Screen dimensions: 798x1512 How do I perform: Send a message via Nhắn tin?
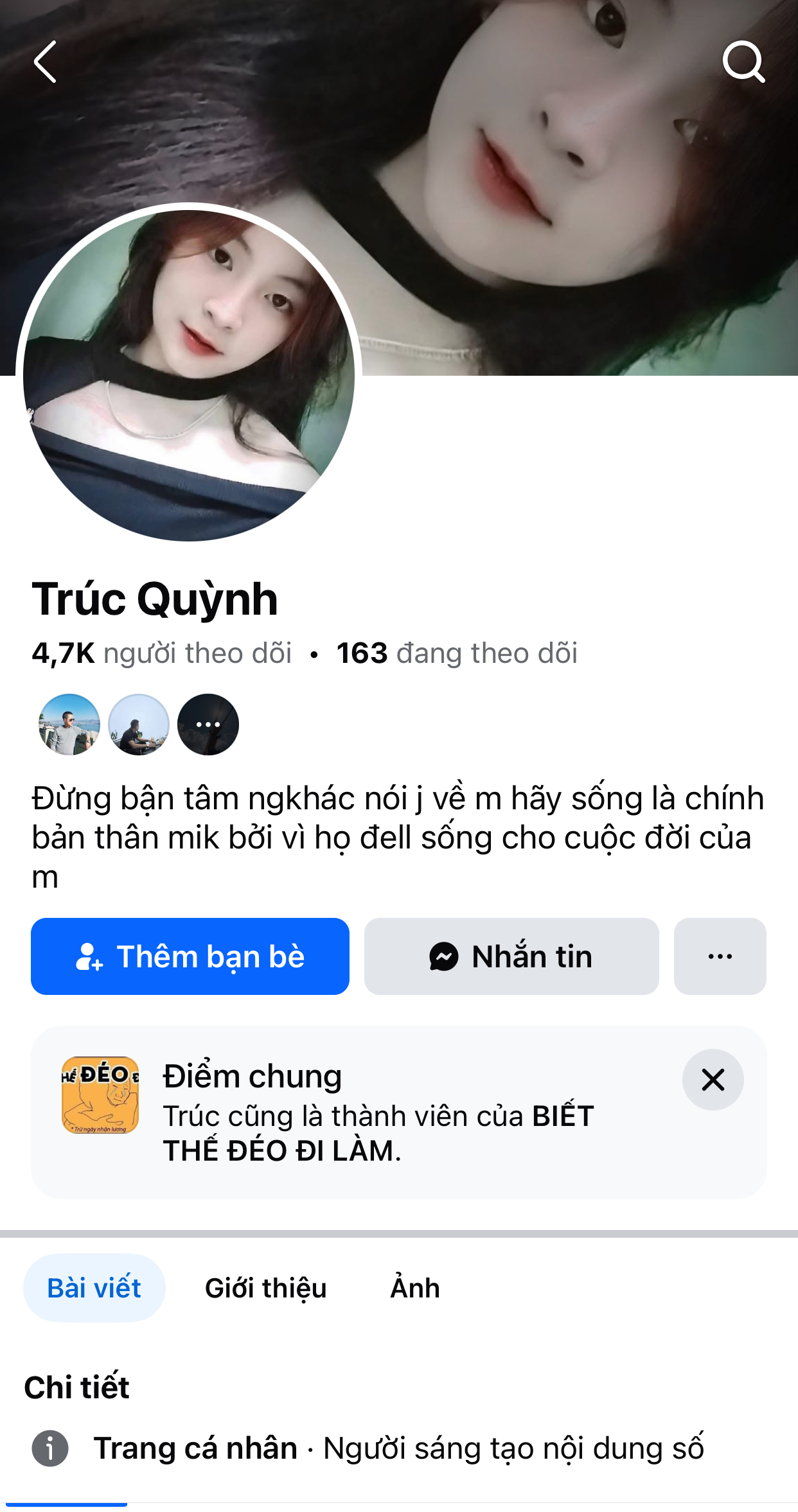pos(511,956)
